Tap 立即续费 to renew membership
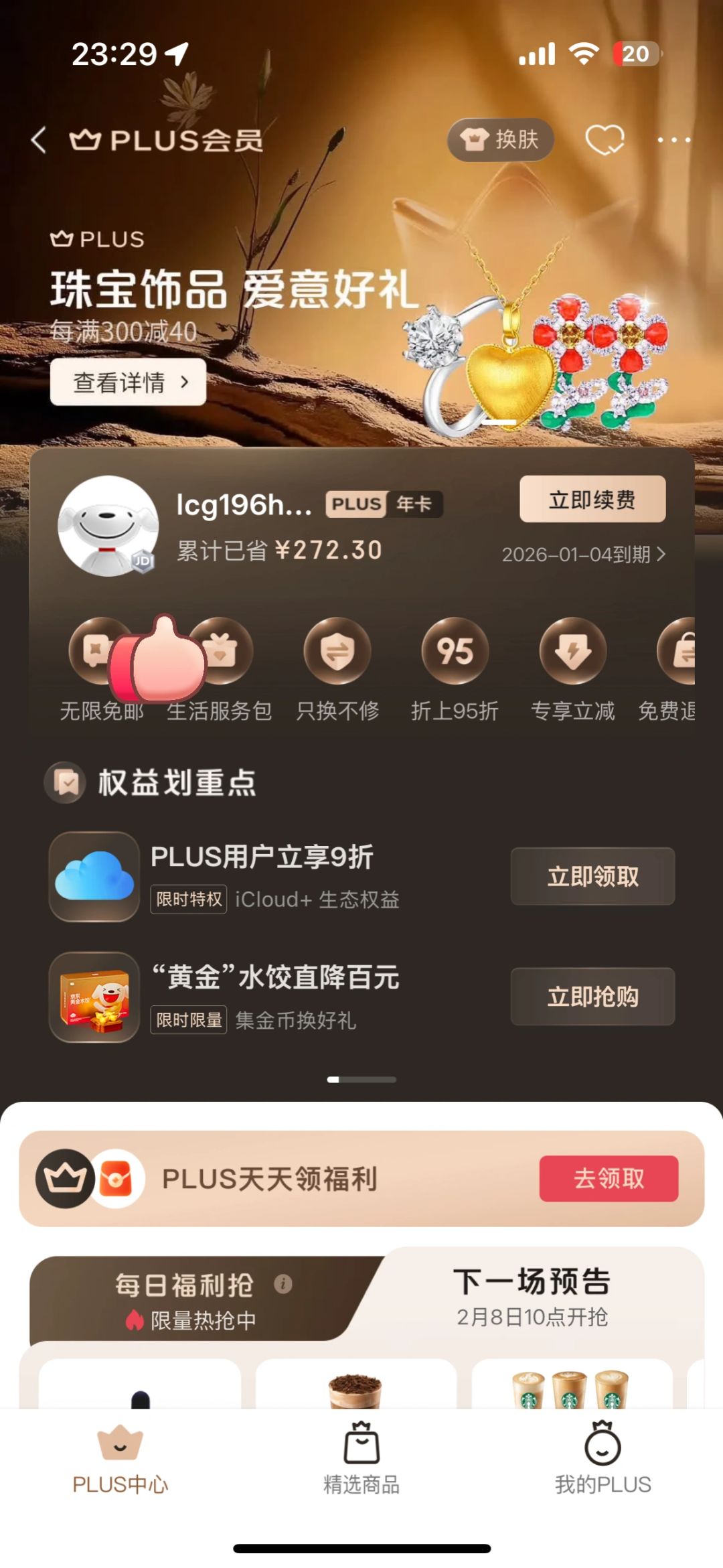723x1568 pixels. click(592, 500)
